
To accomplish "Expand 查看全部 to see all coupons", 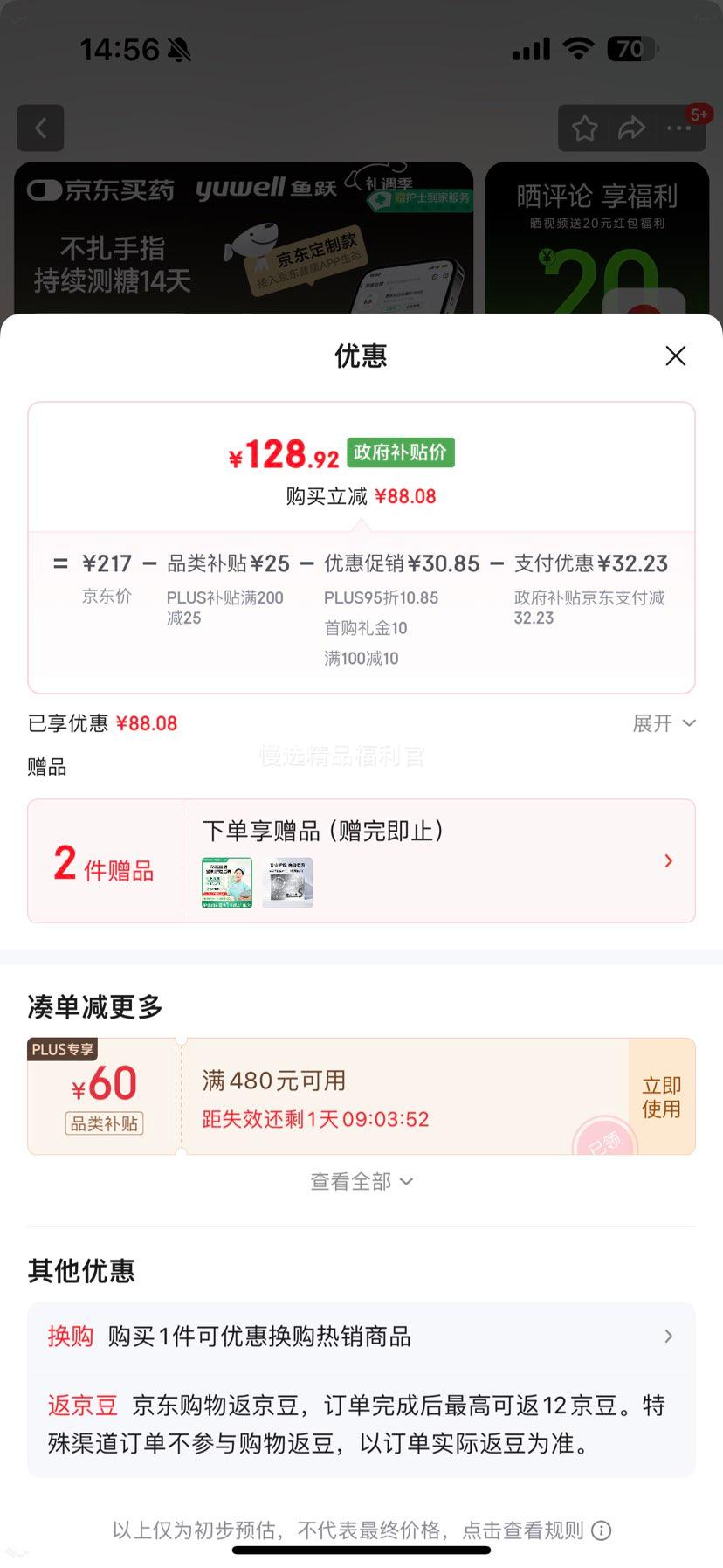I will click(x=361, y=1181).
